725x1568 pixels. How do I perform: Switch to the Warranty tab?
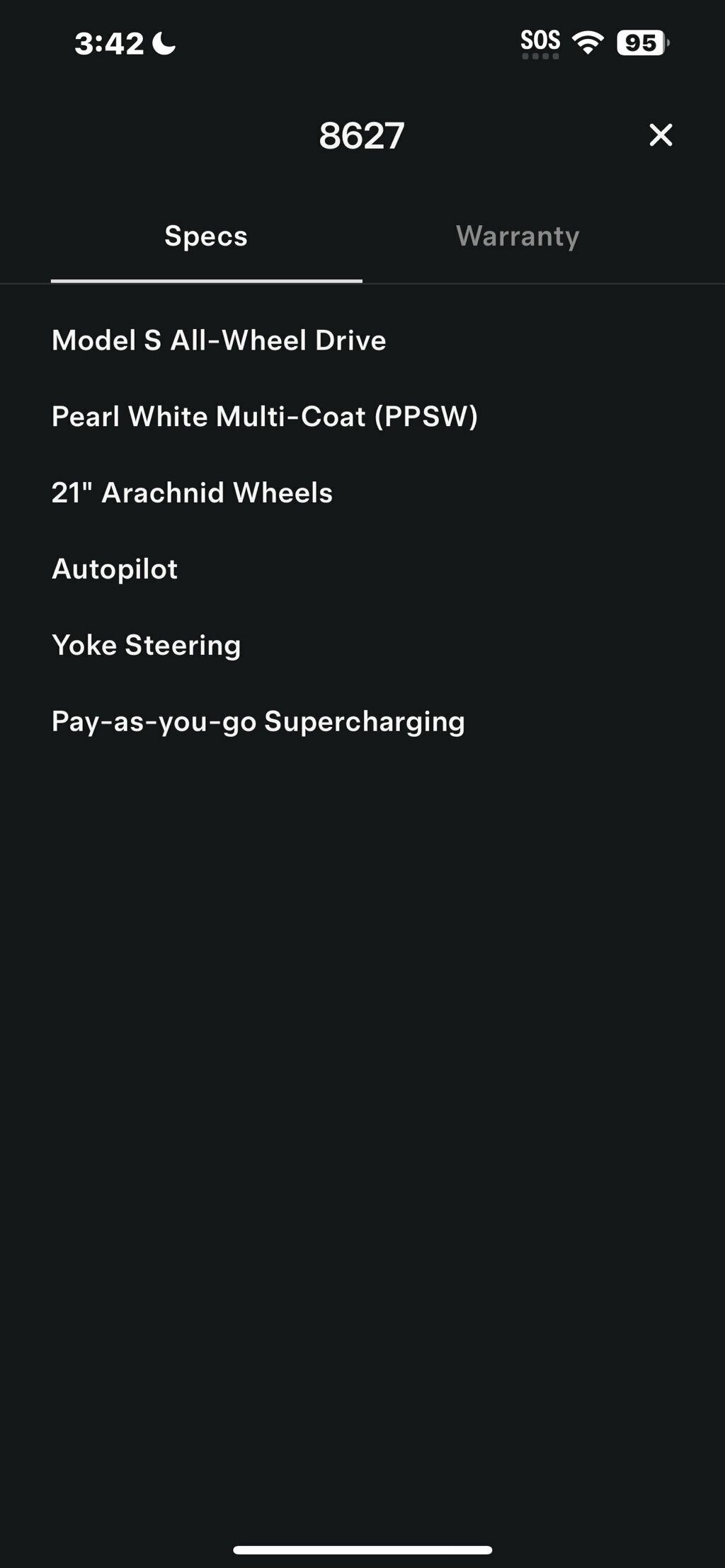click(x=518, y=236)
